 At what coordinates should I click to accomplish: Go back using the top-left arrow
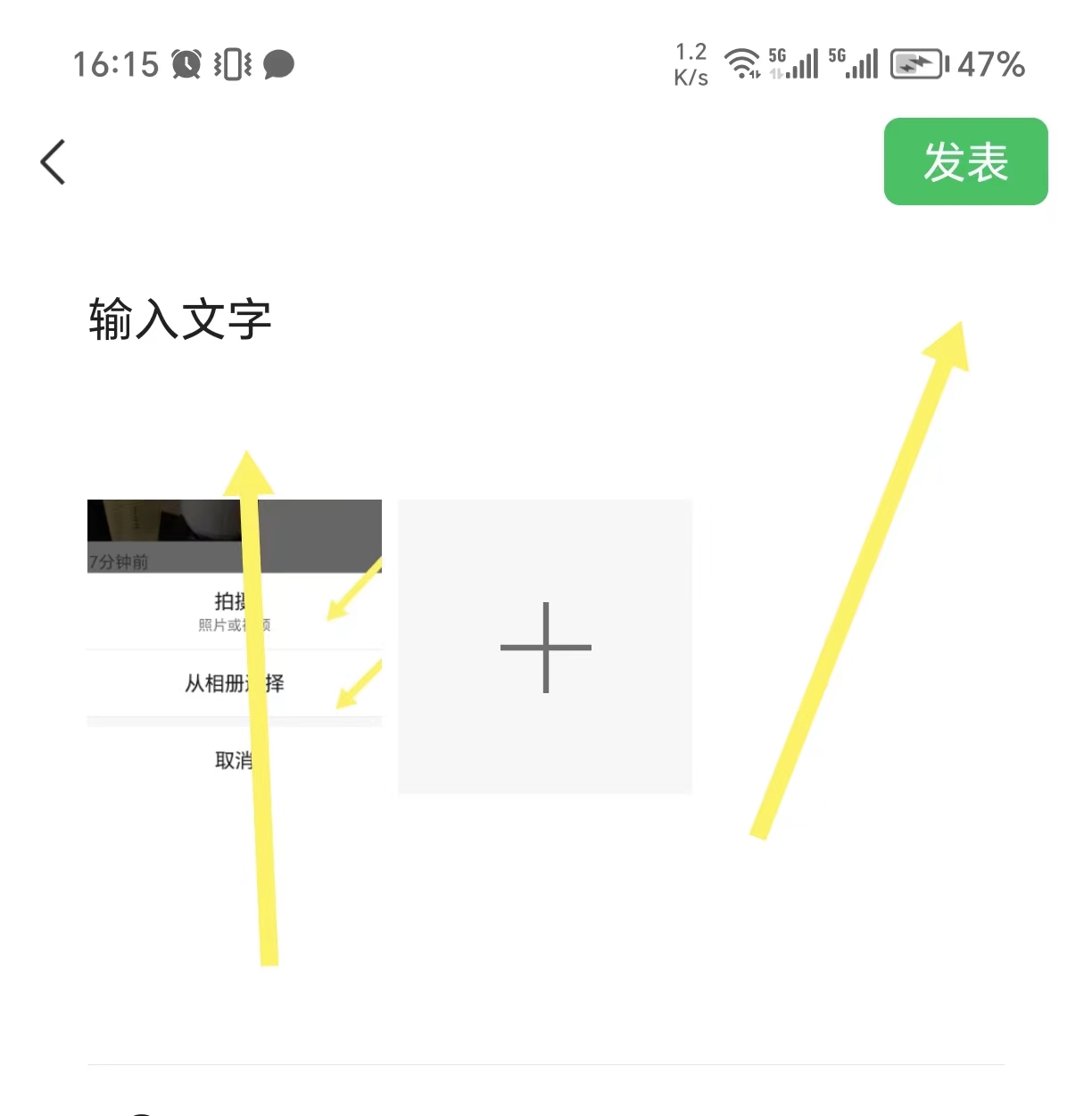(54, 162)
